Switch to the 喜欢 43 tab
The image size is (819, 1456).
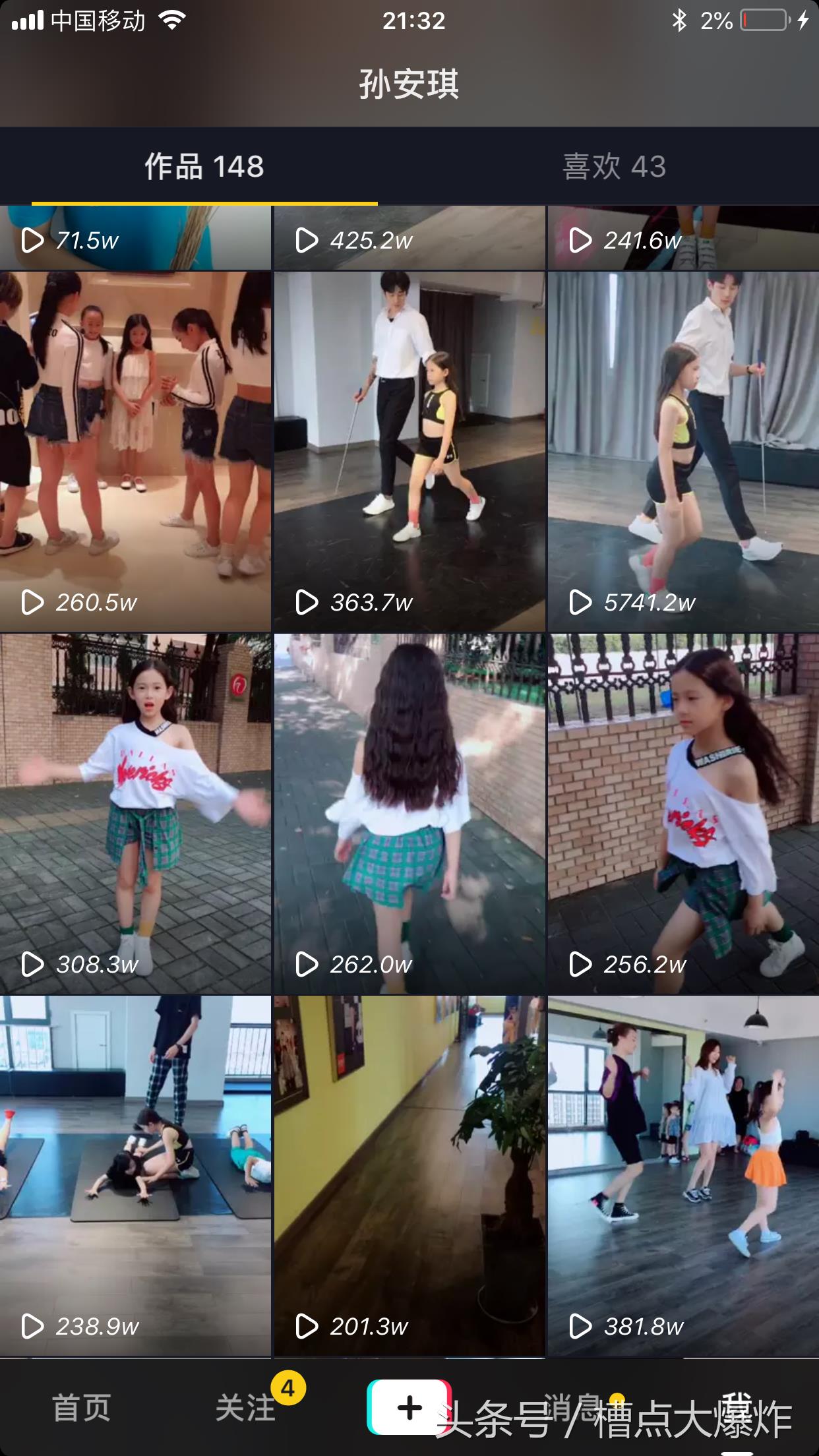[613, 166]
